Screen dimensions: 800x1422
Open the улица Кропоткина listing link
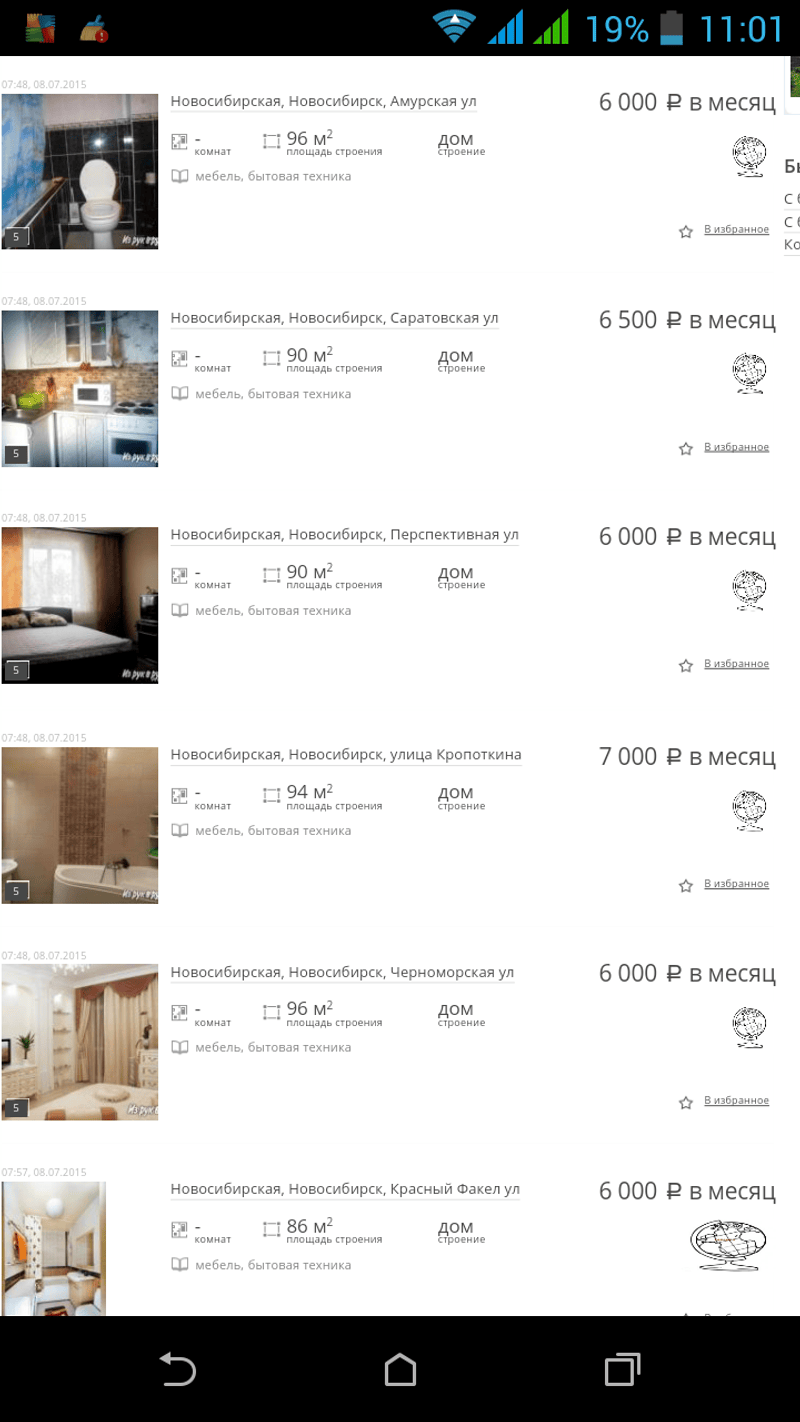click(x=345, y=755)
